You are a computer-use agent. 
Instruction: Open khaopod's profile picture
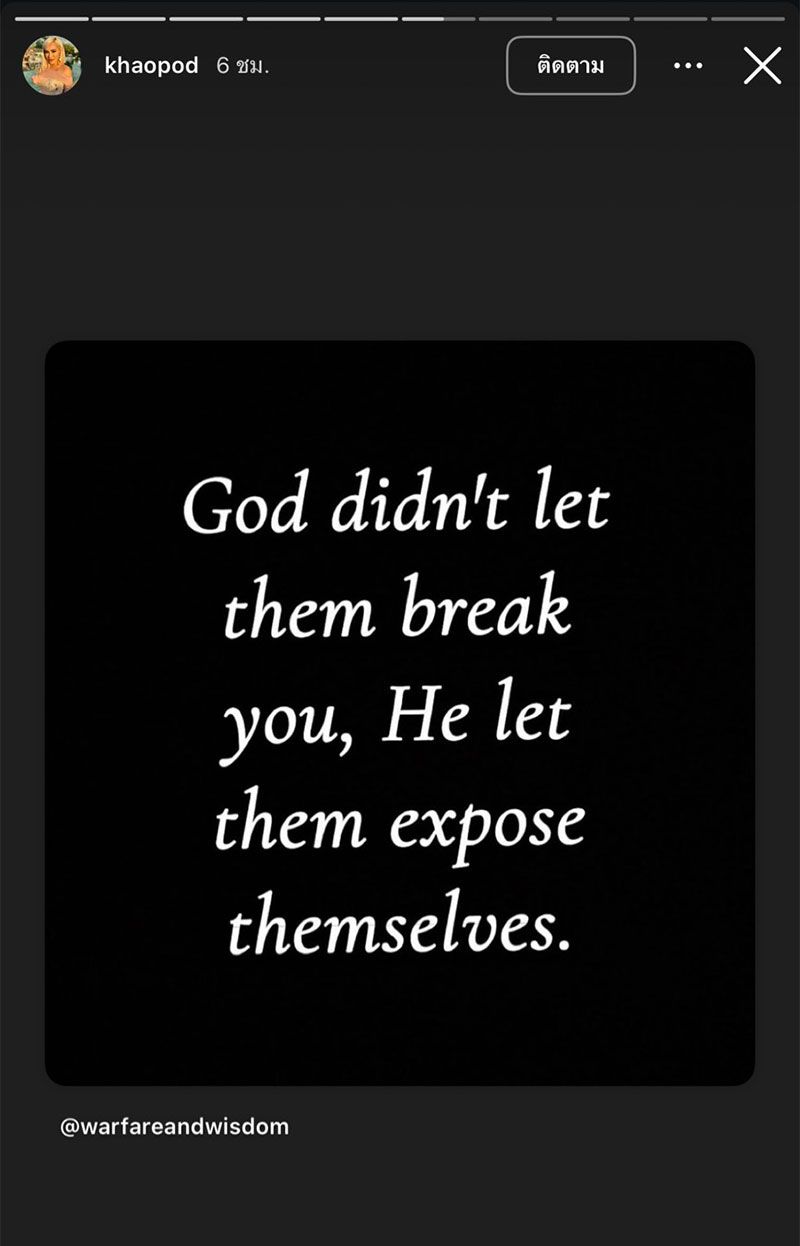click(51, 66)
